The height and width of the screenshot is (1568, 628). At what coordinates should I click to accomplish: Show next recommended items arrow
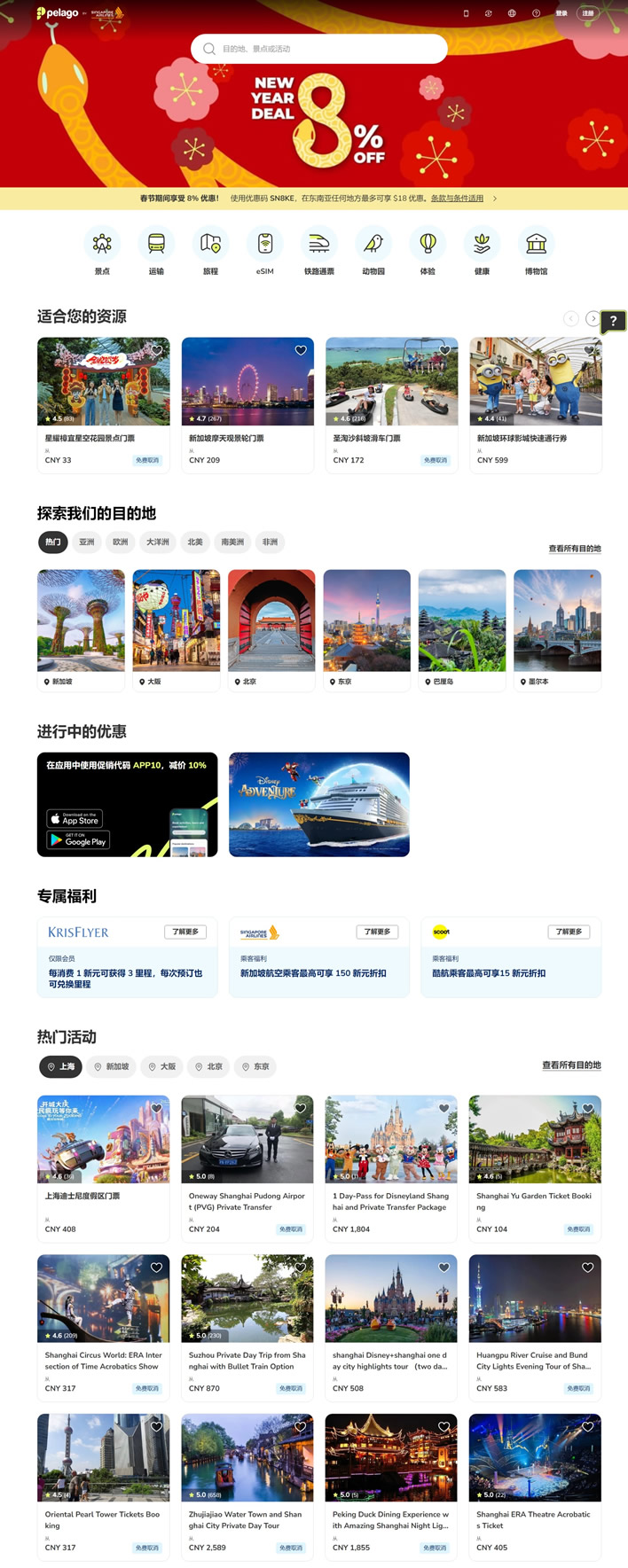point(593,318)
